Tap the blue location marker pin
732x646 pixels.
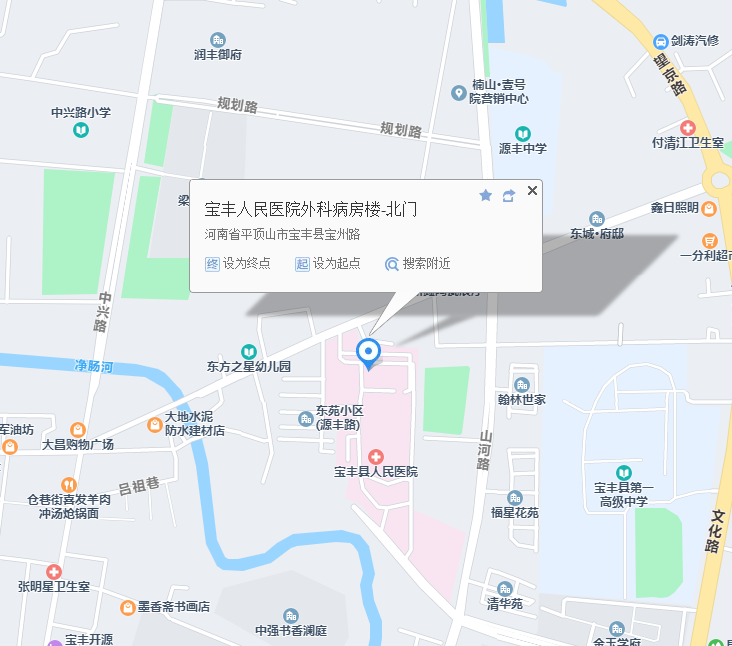[369, 352]
